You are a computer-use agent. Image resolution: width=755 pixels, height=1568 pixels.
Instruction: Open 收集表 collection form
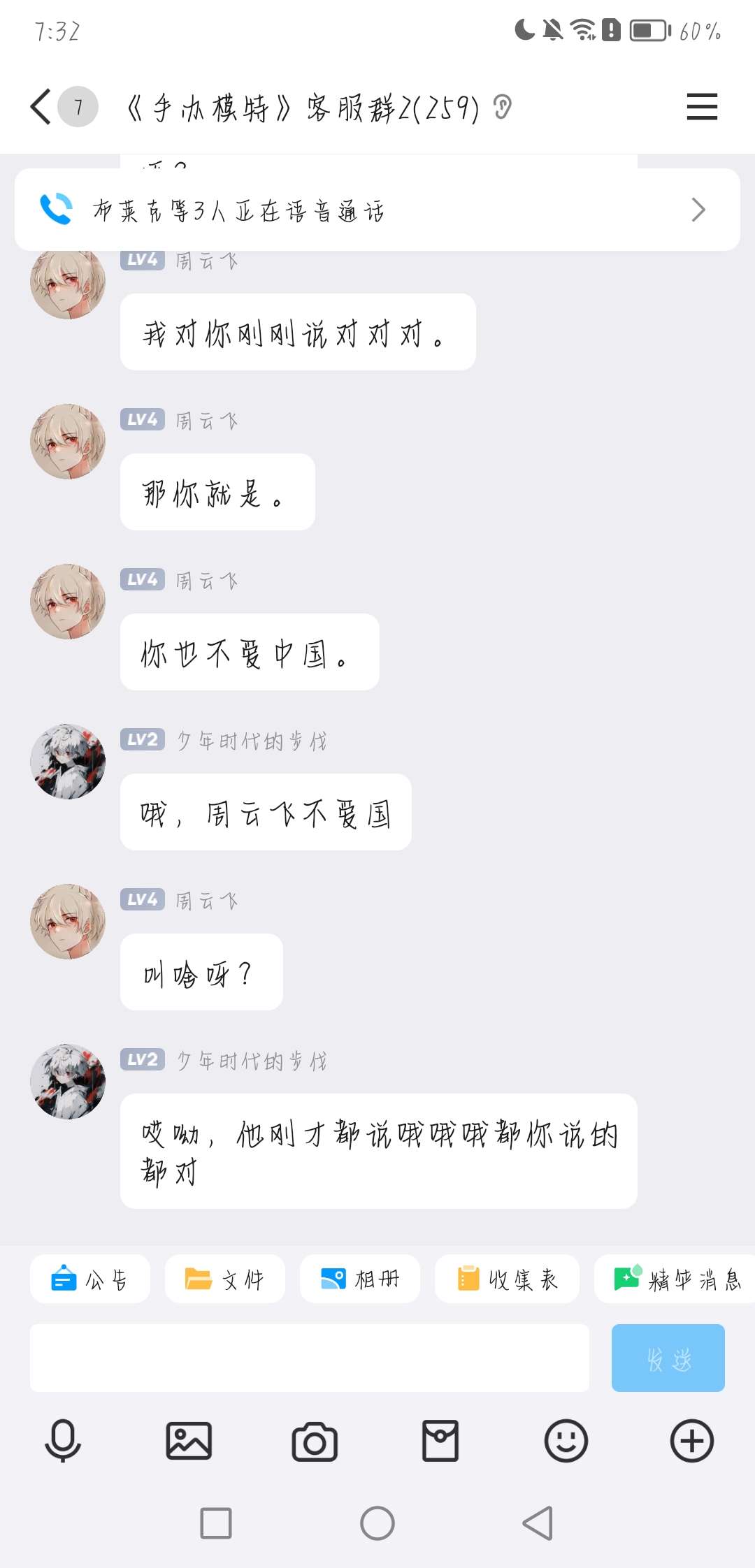tap(507, 1279)
